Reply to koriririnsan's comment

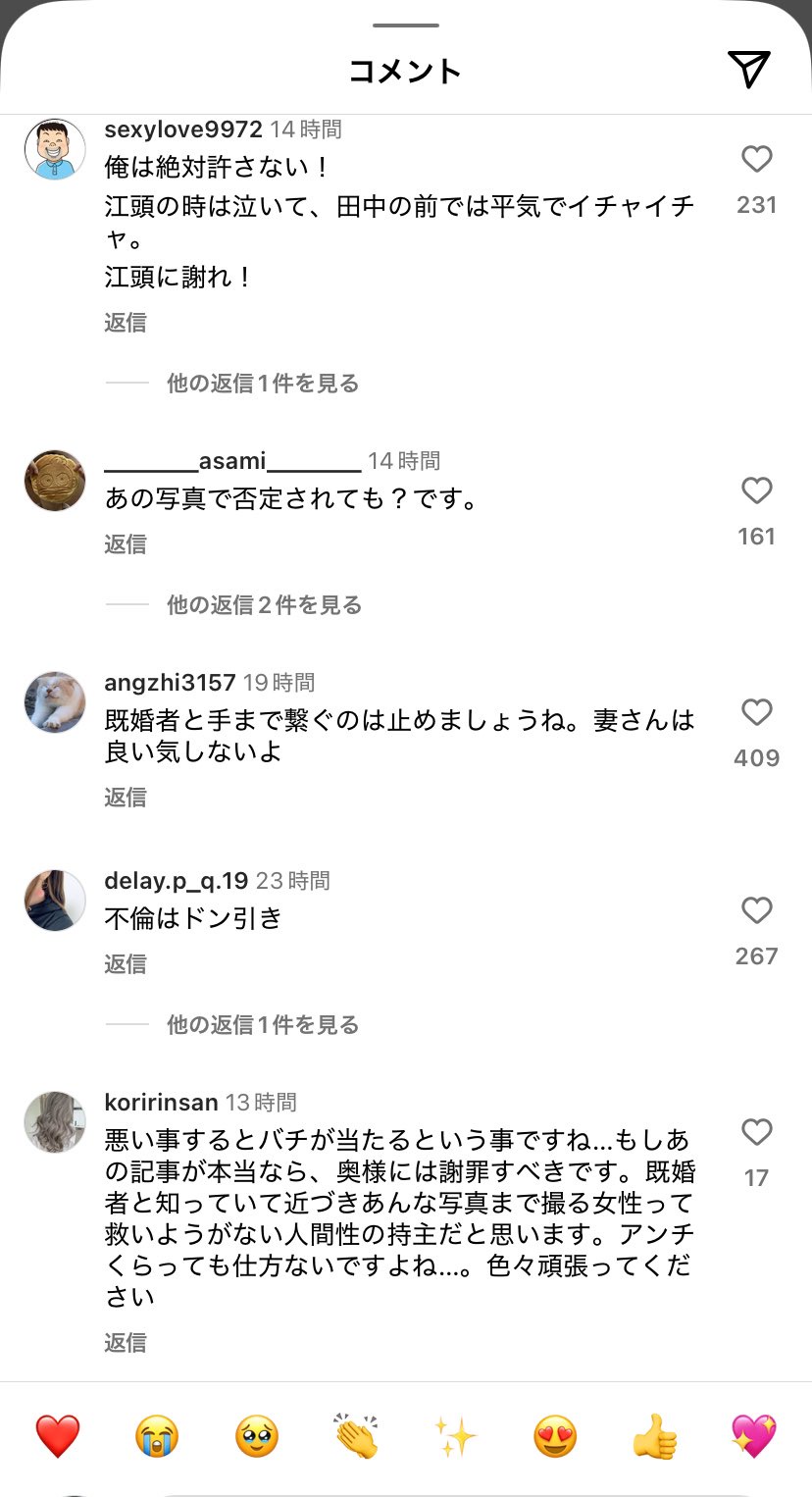click(126, 1342)
